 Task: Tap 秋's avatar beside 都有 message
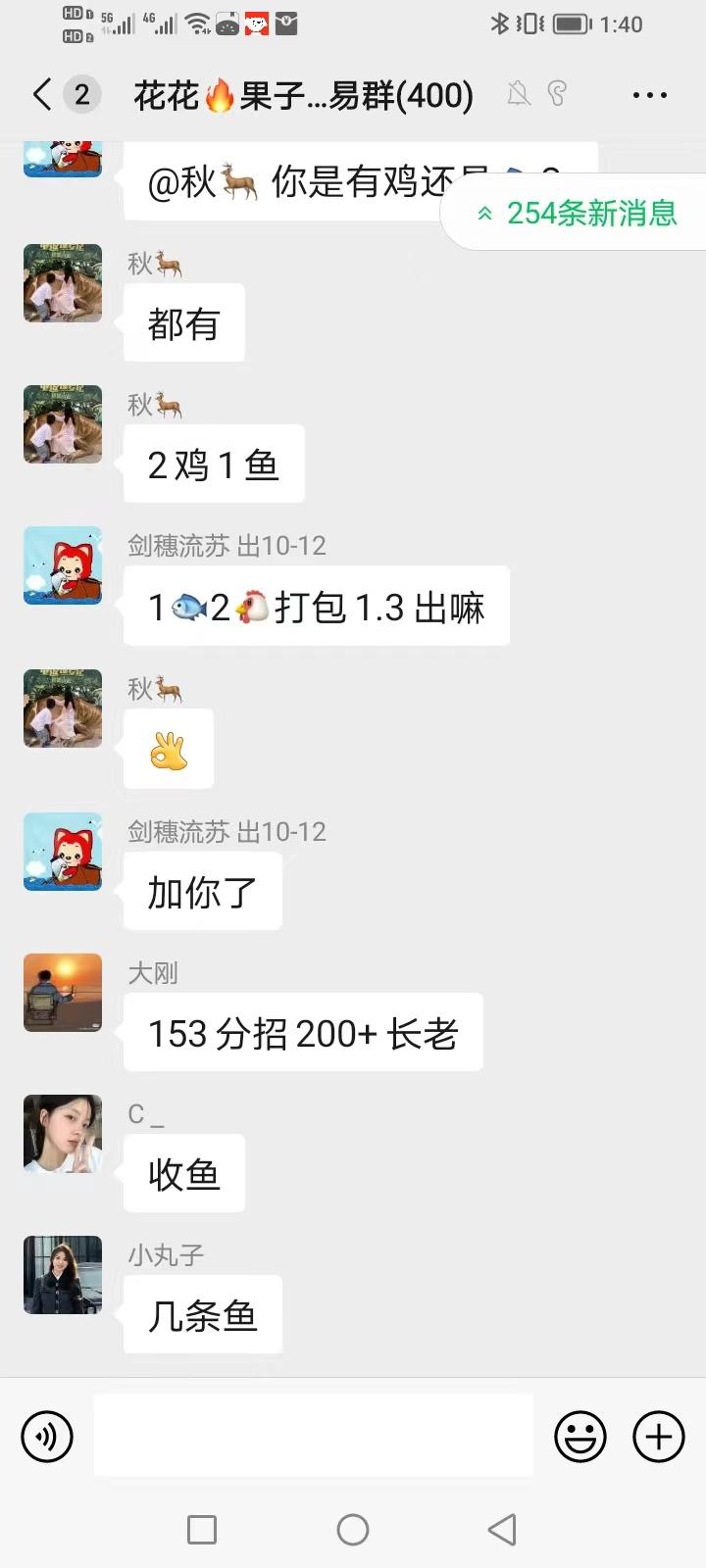pyautogui.click(x=63, y=283)
